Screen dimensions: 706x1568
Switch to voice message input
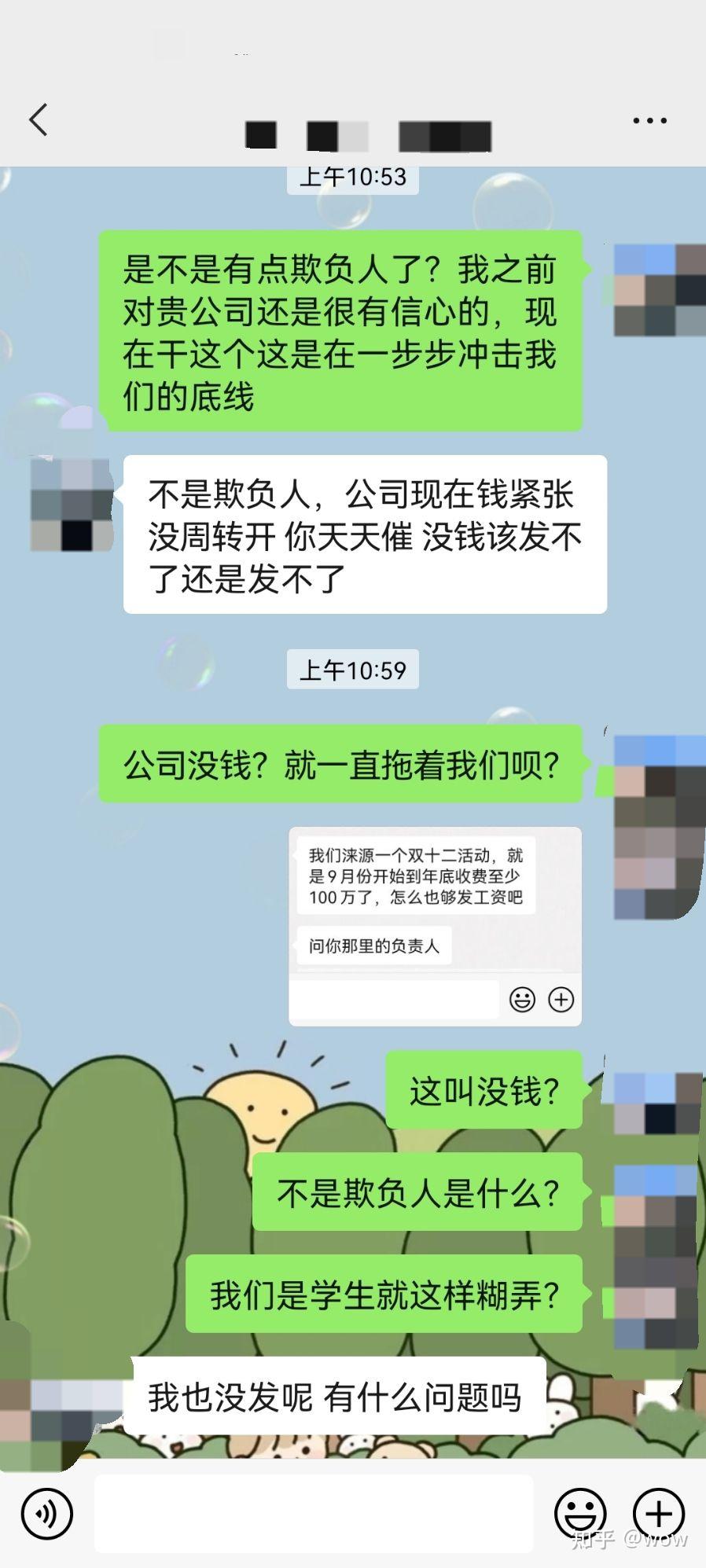pyautogui.click(x=47, y=1513)
